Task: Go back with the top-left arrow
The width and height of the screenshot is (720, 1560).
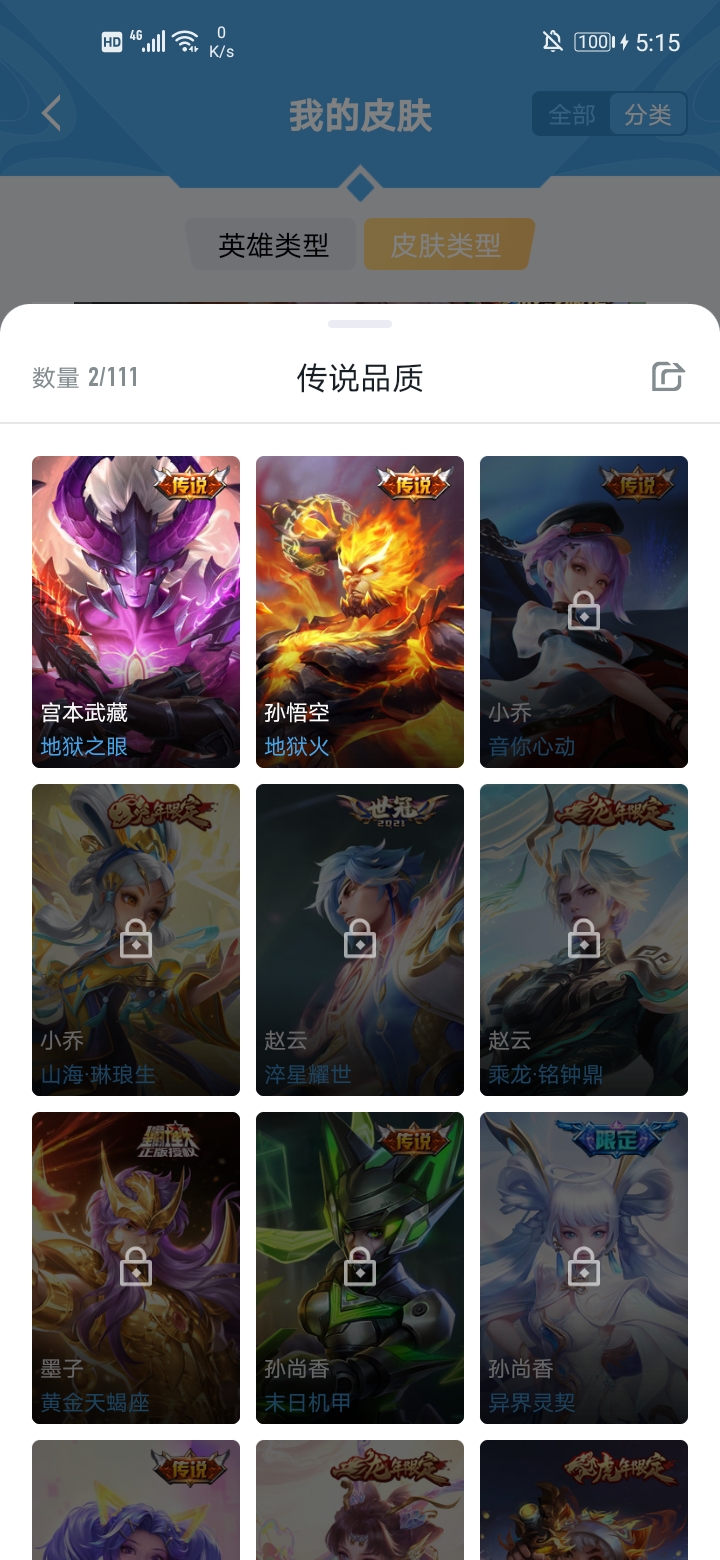Action: click(52, 114)
